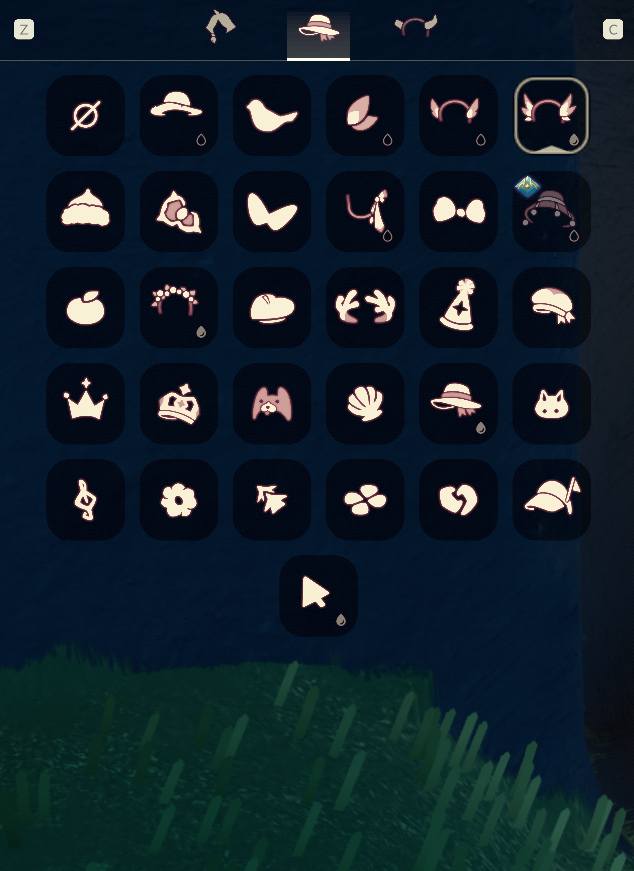
Task: Pick the four-leaf clover accessory
Action: click(x=365, y=500)
